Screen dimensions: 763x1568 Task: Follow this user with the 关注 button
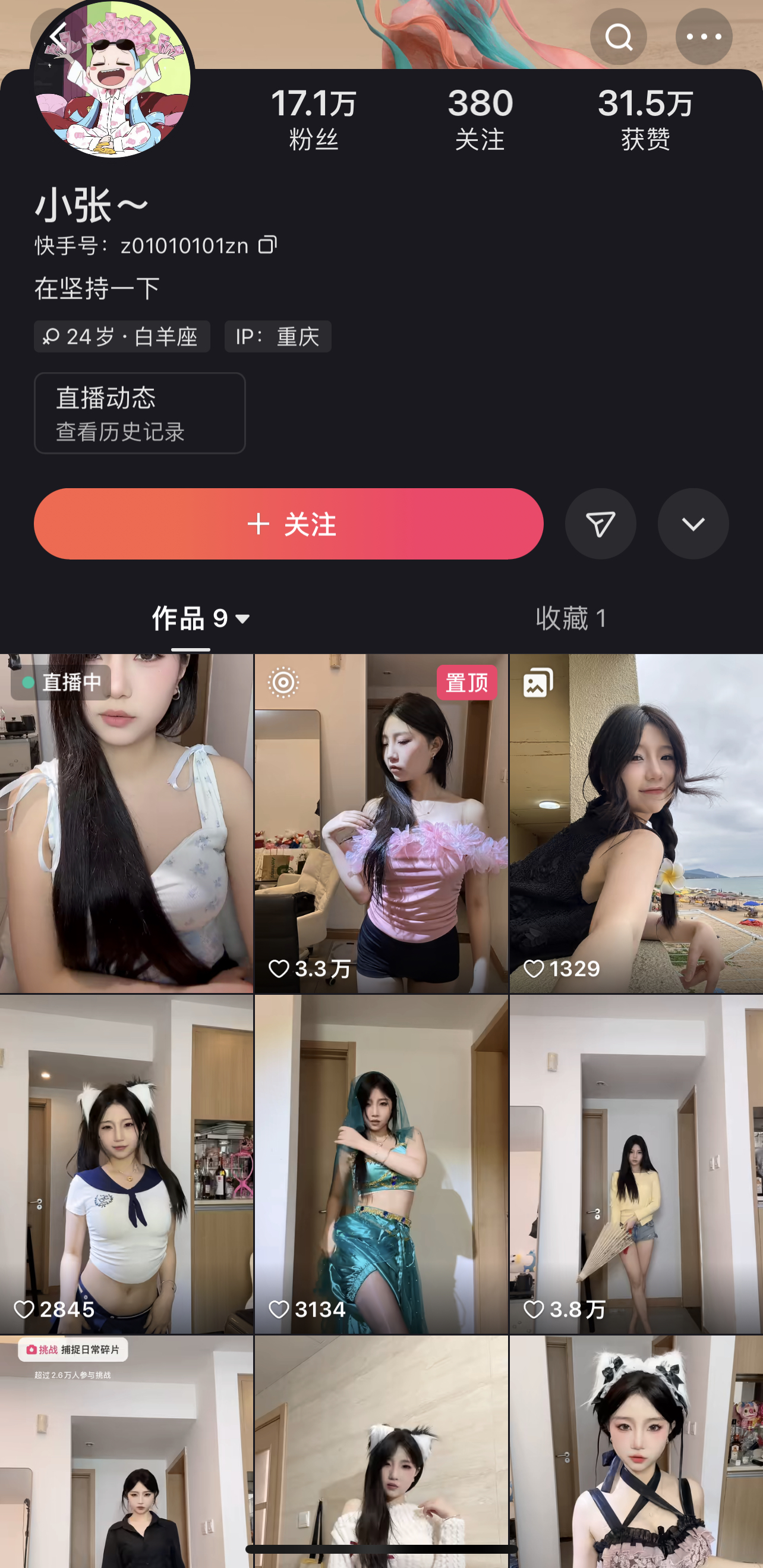pyautogui.click(x=288, y=523)
